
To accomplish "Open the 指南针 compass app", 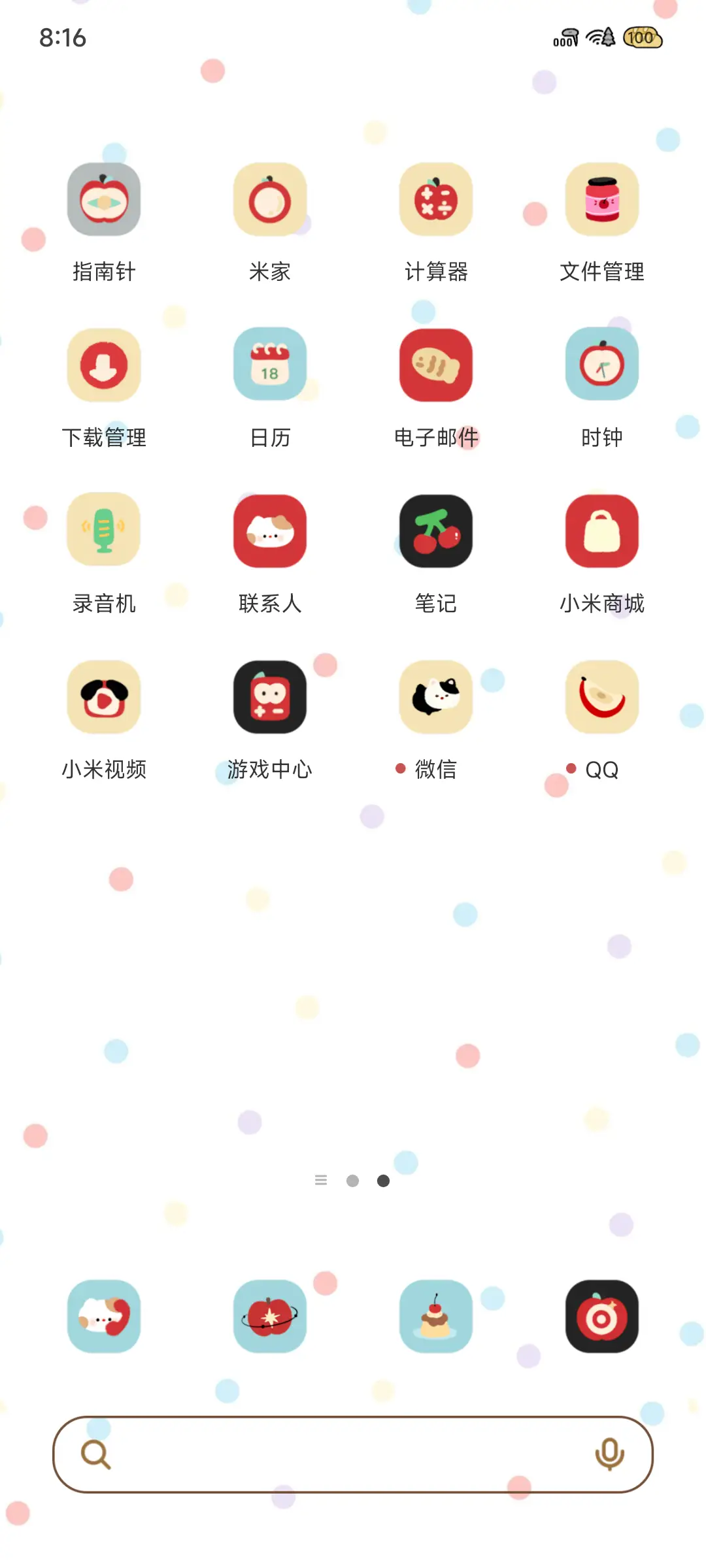I will pyautogui.click(x=105, y=200).
